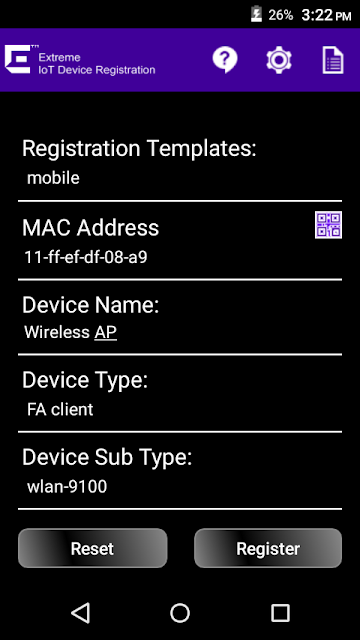
Task: Tap the Reset button
Action: tap(93, 548)
